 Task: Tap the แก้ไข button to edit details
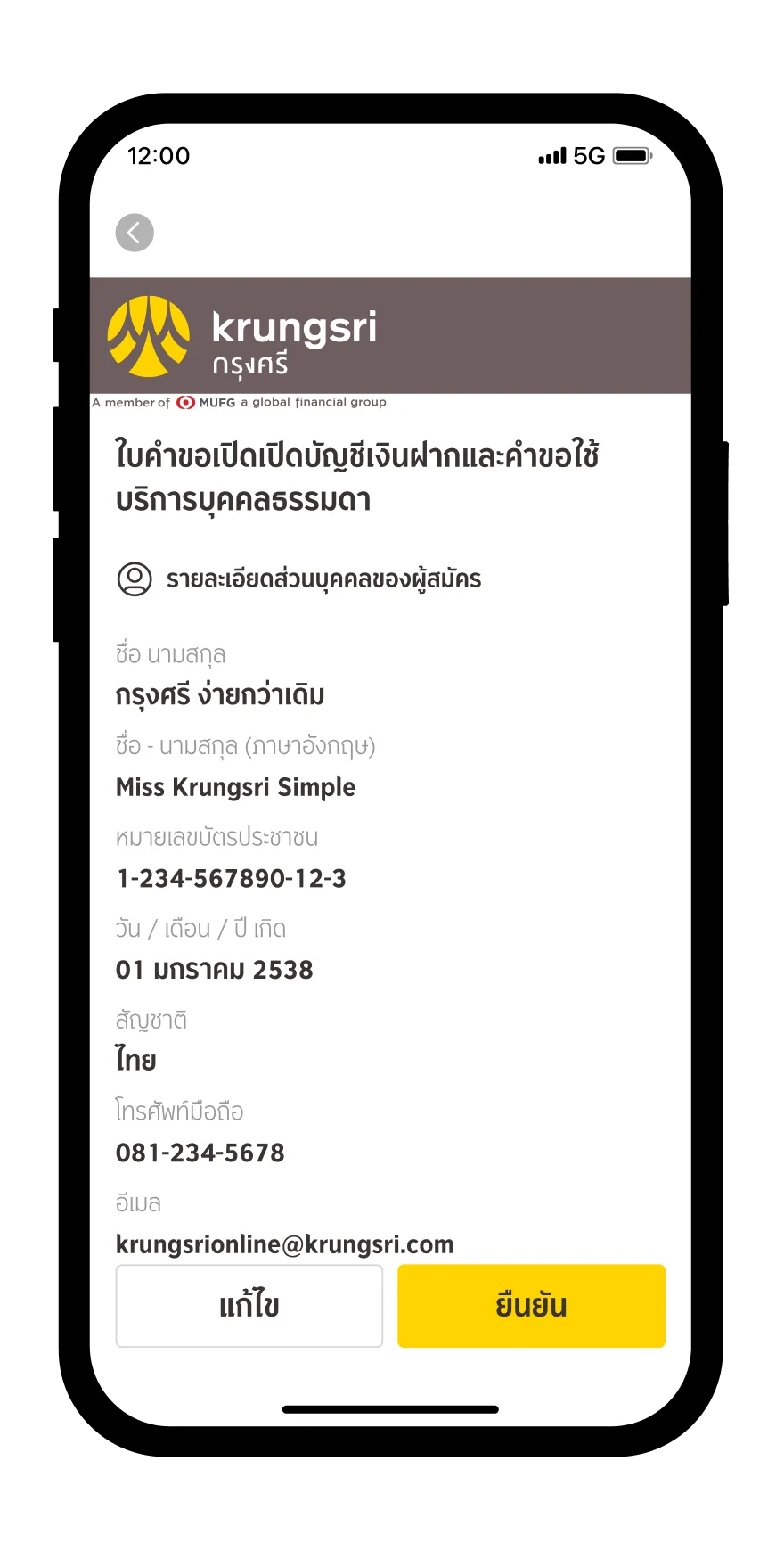[249, 1306]
